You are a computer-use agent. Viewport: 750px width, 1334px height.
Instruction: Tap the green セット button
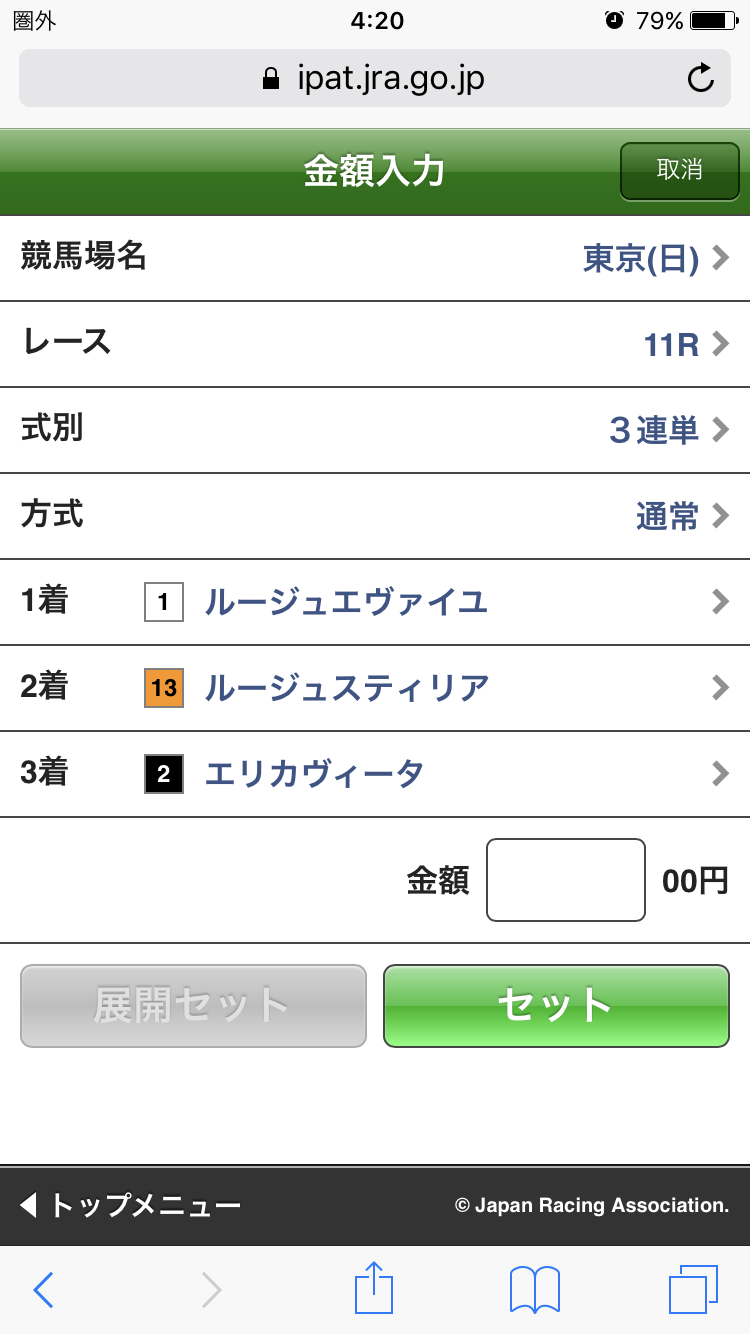(x=556, y=1005)
